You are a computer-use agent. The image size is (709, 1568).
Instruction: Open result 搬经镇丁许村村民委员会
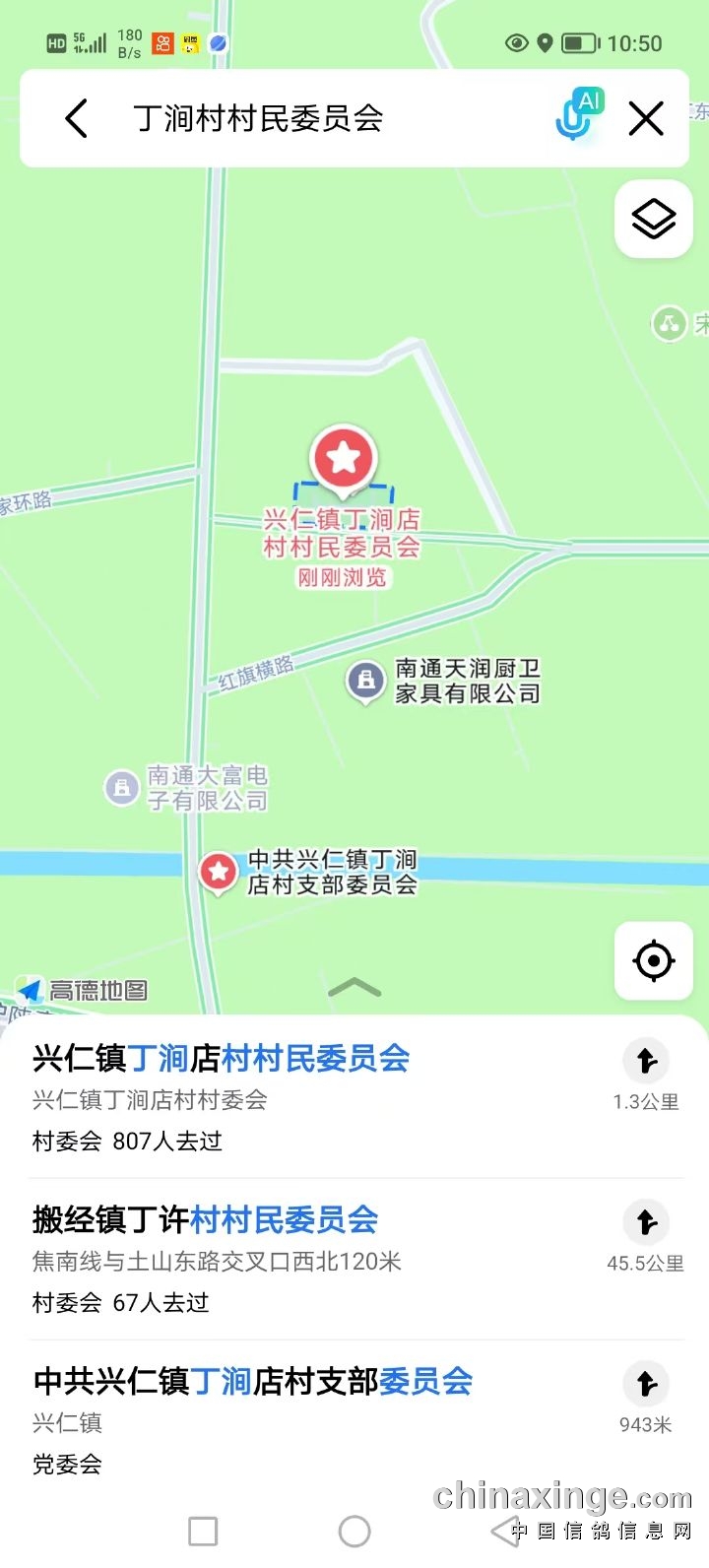(206, 1220)
